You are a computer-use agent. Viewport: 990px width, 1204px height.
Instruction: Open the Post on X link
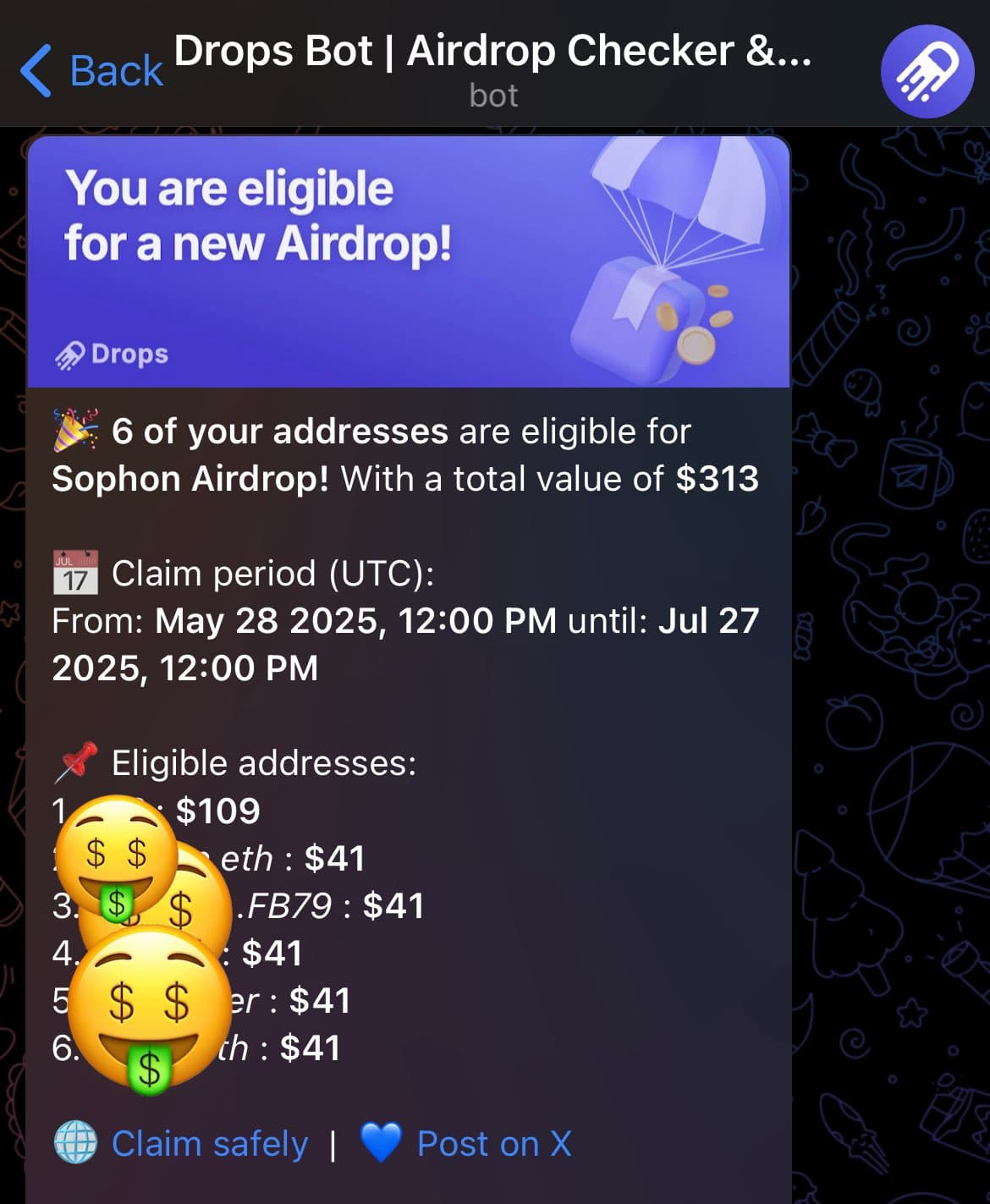[493, 1144]
